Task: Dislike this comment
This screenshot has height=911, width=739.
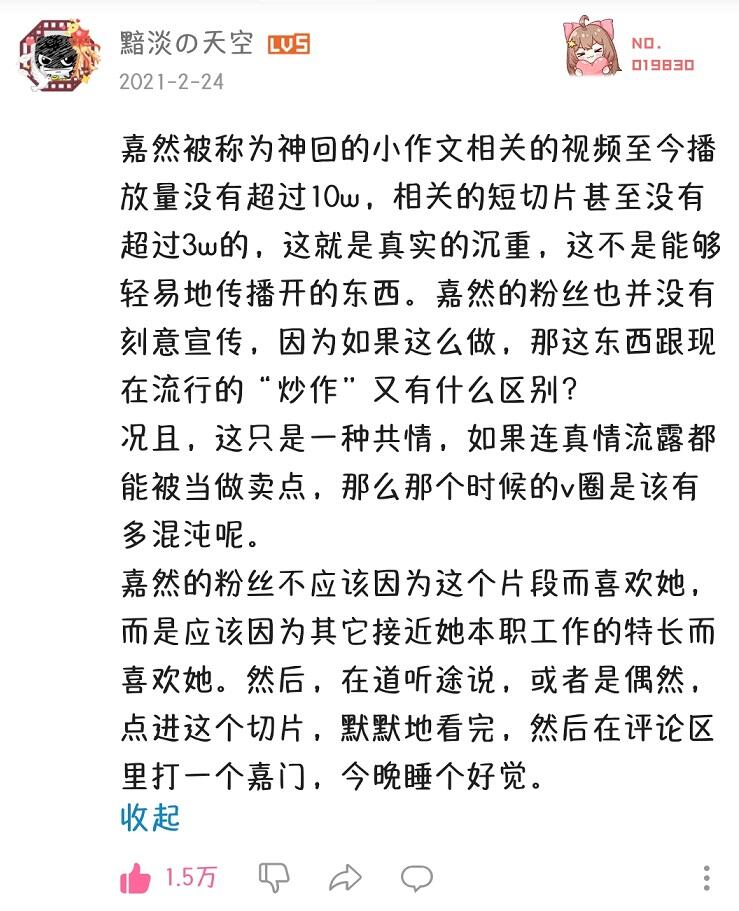Action: (x=274, y=877)
